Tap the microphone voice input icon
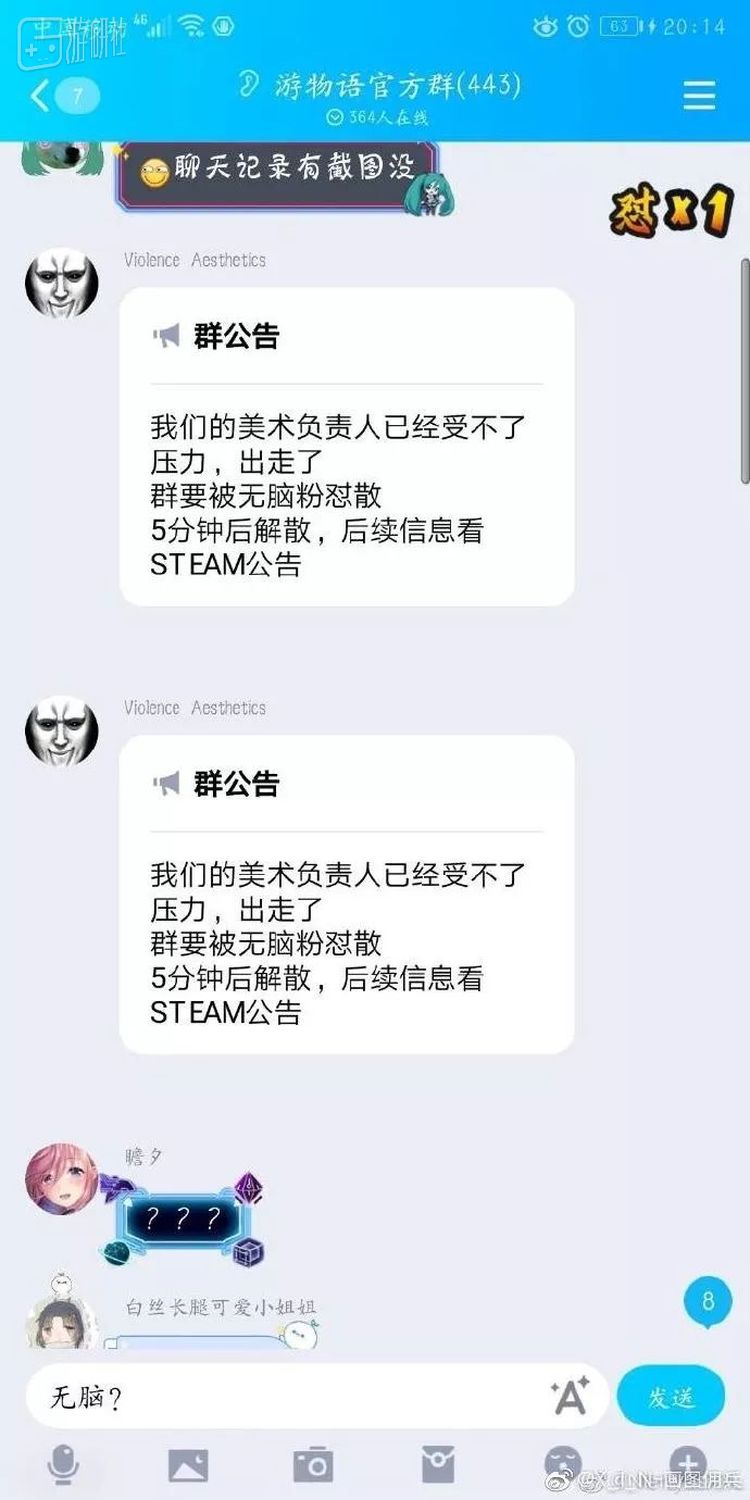Image resolution: width=750 pixels, height=1500 pixels. [x=63, y=1465]
